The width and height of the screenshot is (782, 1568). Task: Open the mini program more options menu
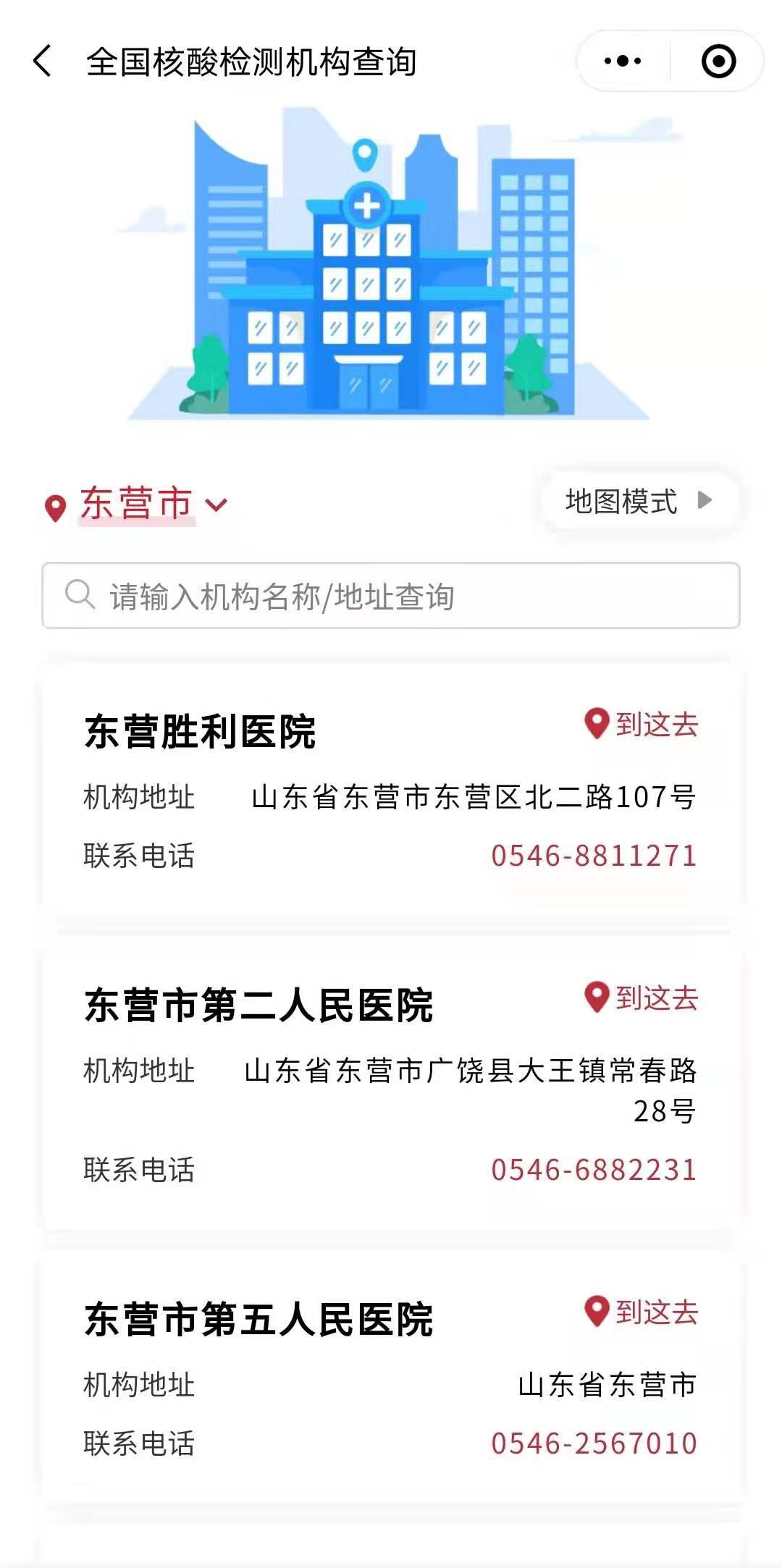point(623,61)
